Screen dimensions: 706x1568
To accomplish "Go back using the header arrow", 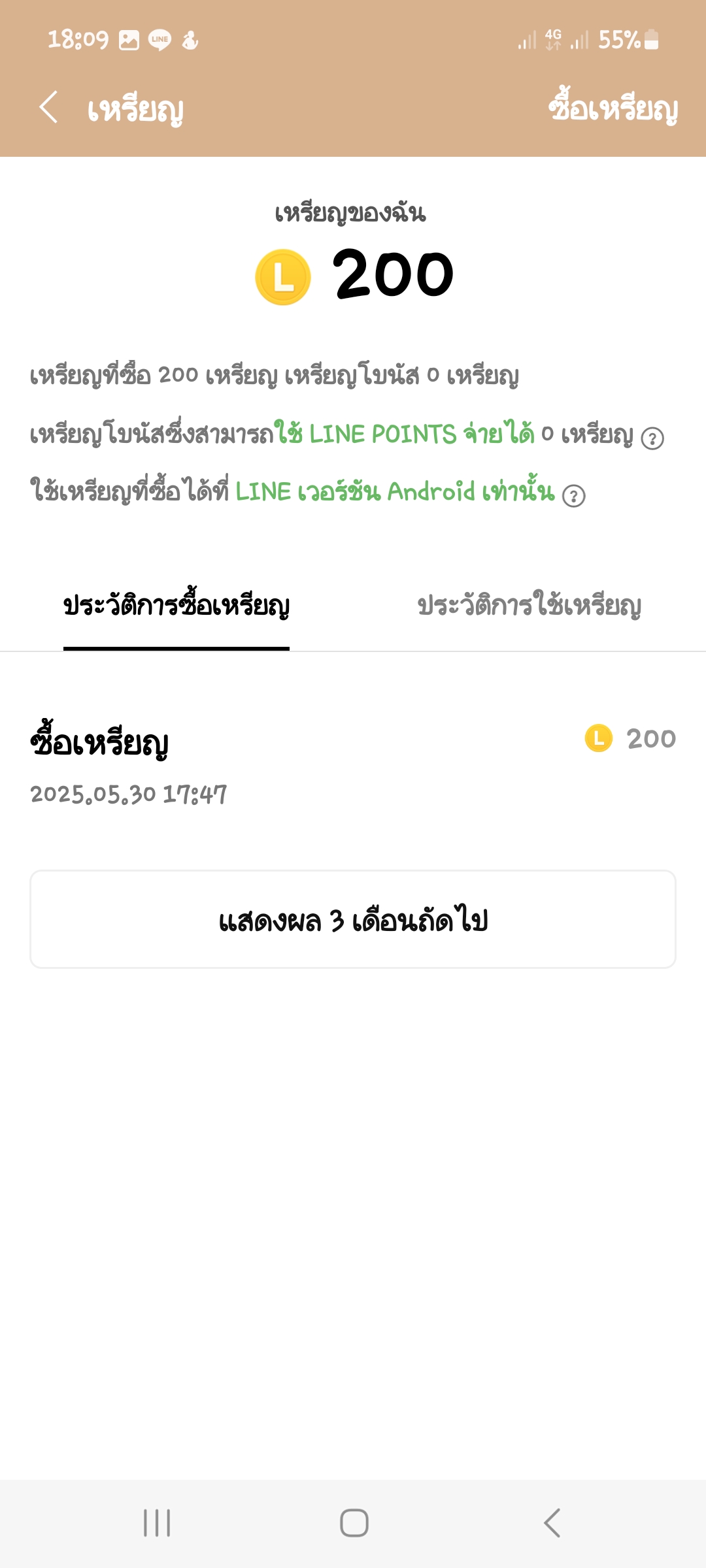I will [x=49, y=107].
